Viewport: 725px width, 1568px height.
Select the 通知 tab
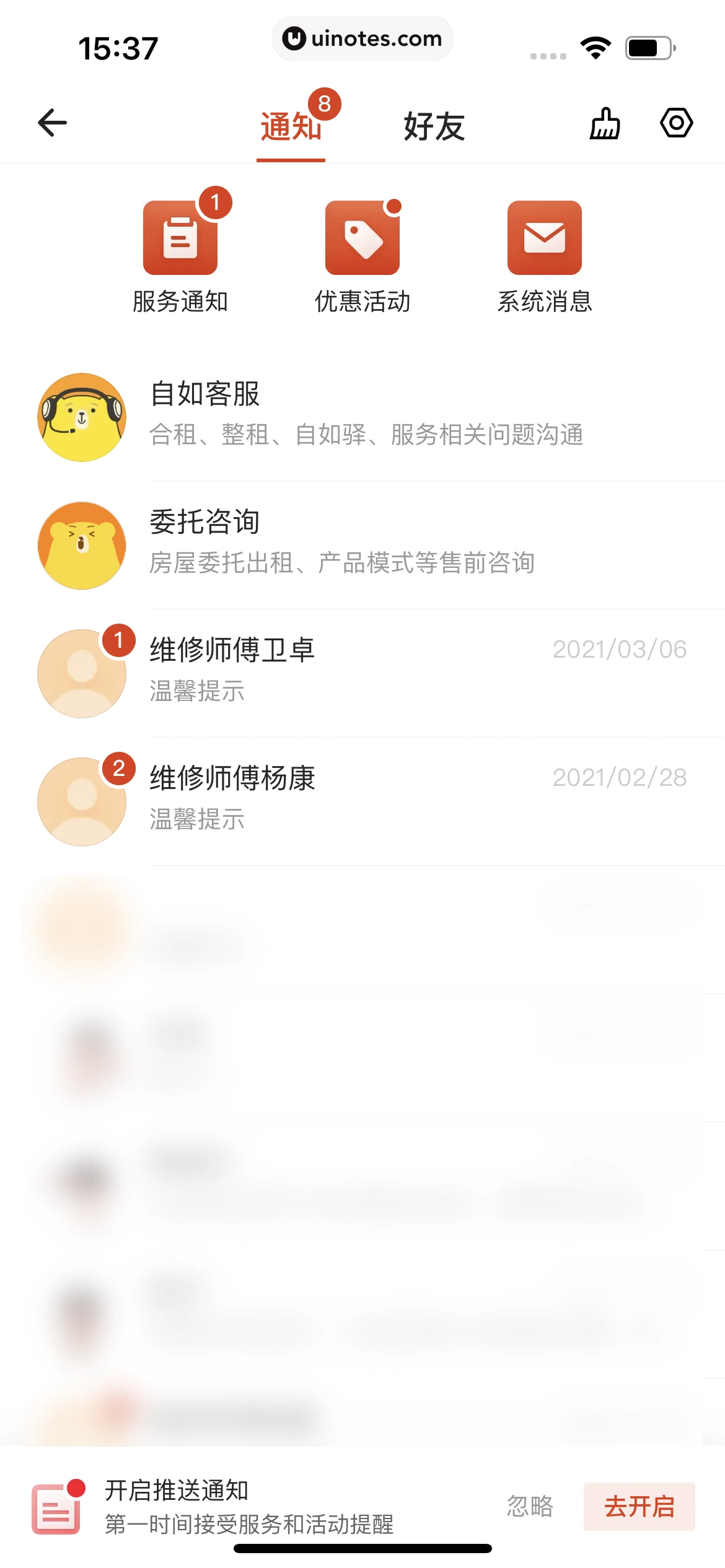click(x=291, y=126)
